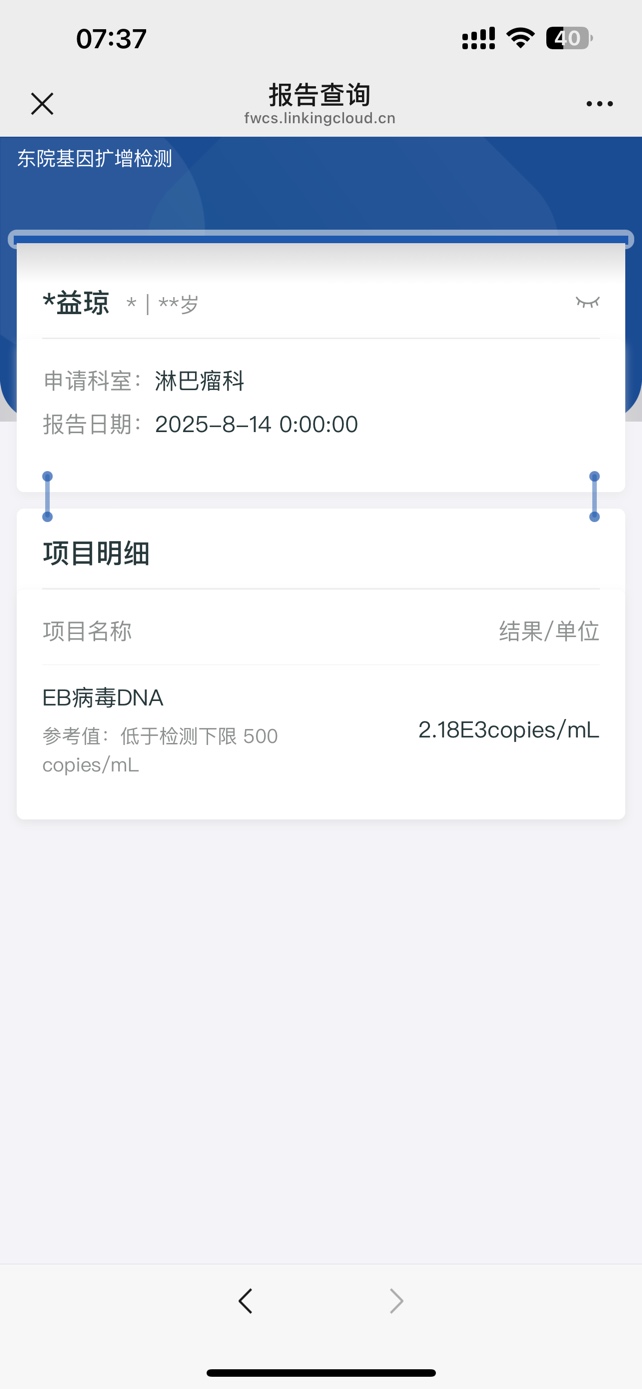Go back to the previous web page
The width and height of the screenshot is (642, 1389).
pyautogui.click(x=245, y=1300)
